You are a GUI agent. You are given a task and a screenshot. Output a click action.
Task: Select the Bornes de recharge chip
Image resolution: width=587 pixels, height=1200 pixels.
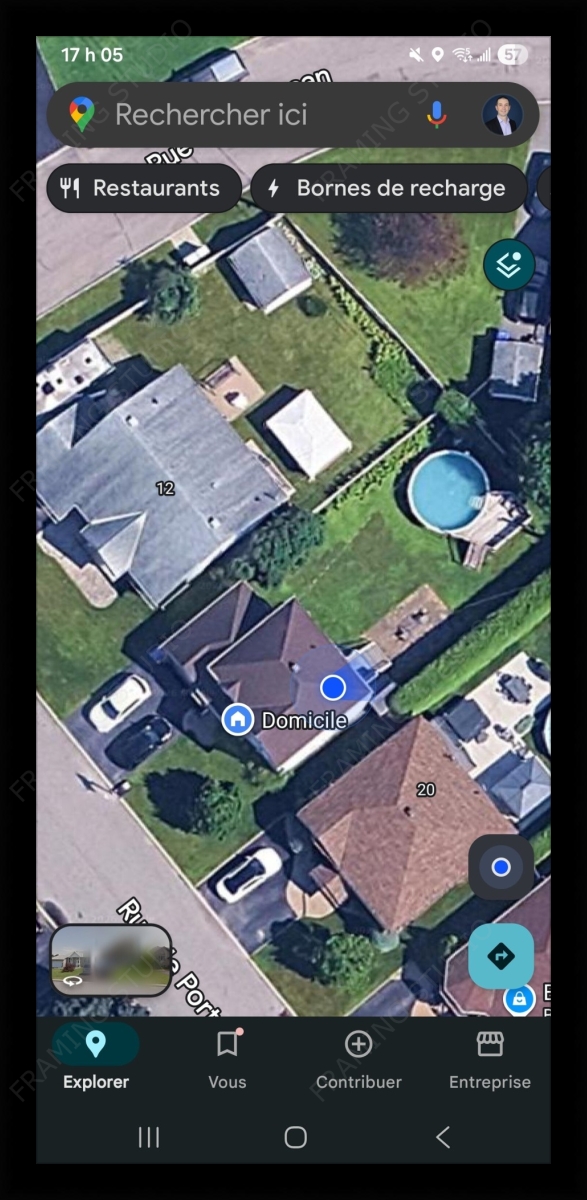pyautogui.click(x=389, y=188)
